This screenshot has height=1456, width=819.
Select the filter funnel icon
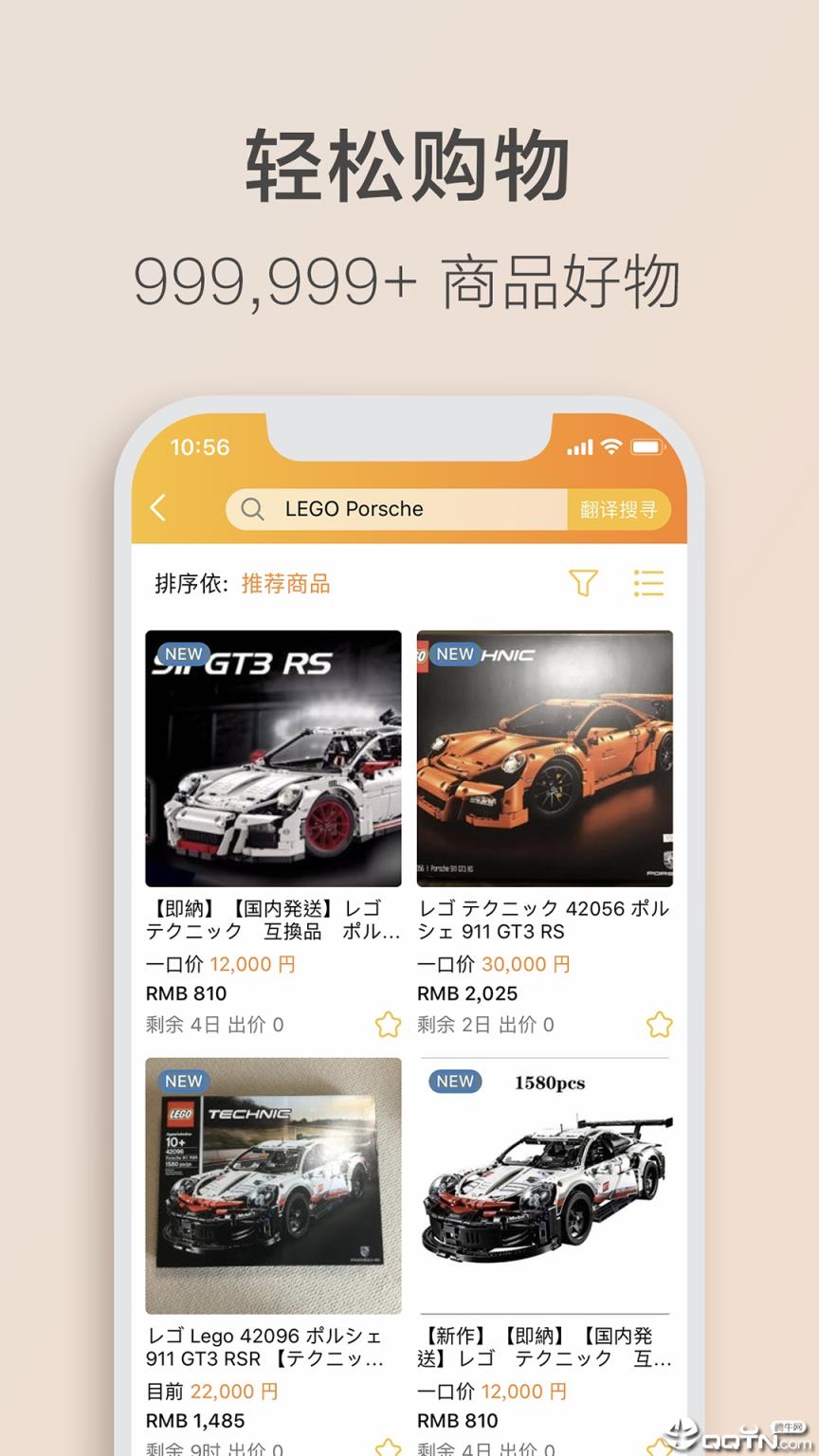coord(583,584)
